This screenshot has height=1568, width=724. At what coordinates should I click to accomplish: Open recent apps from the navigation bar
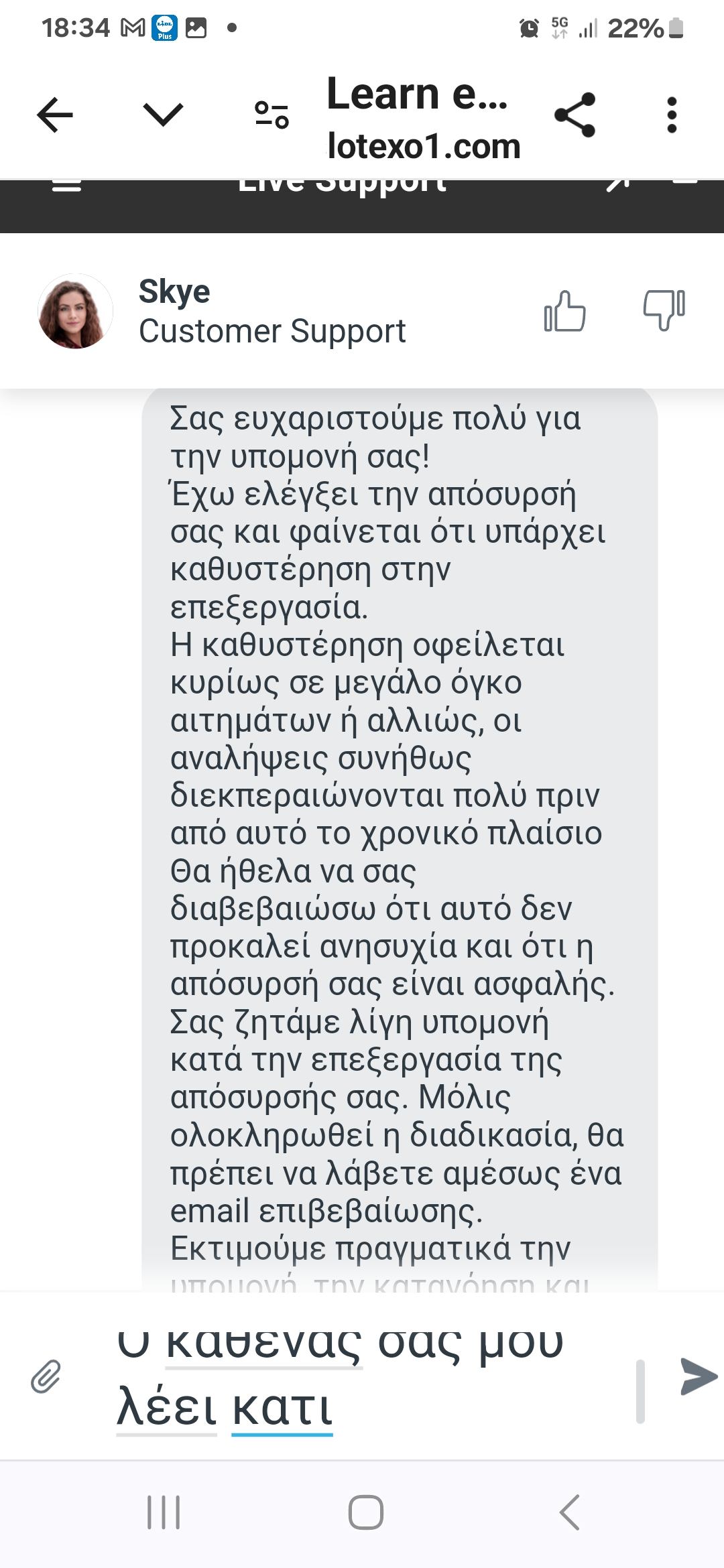coord(164,1512)
